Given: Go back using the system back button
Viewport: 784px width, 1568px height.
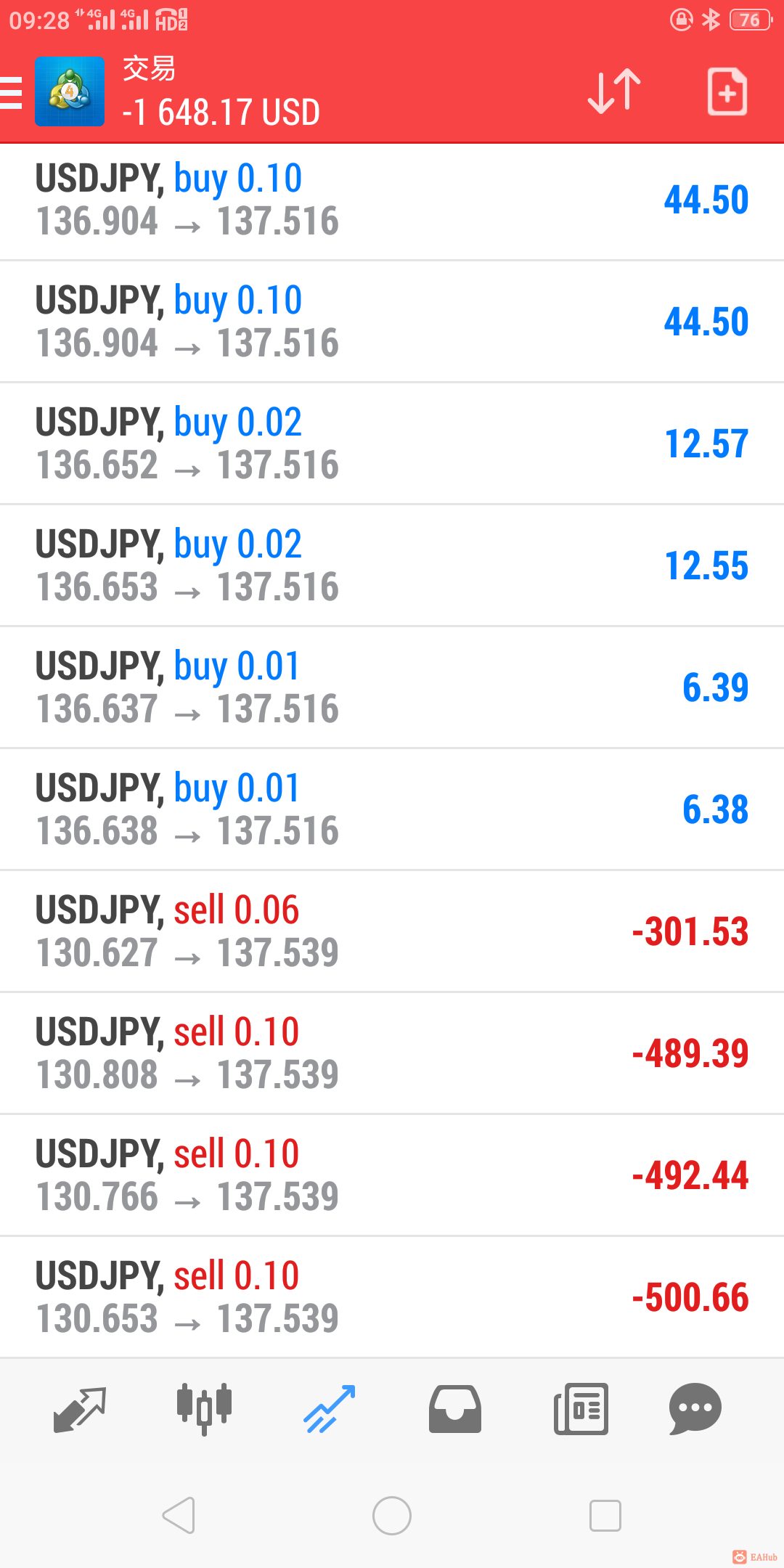Looking at the screenshot, I should click(x=179, y=1516).
